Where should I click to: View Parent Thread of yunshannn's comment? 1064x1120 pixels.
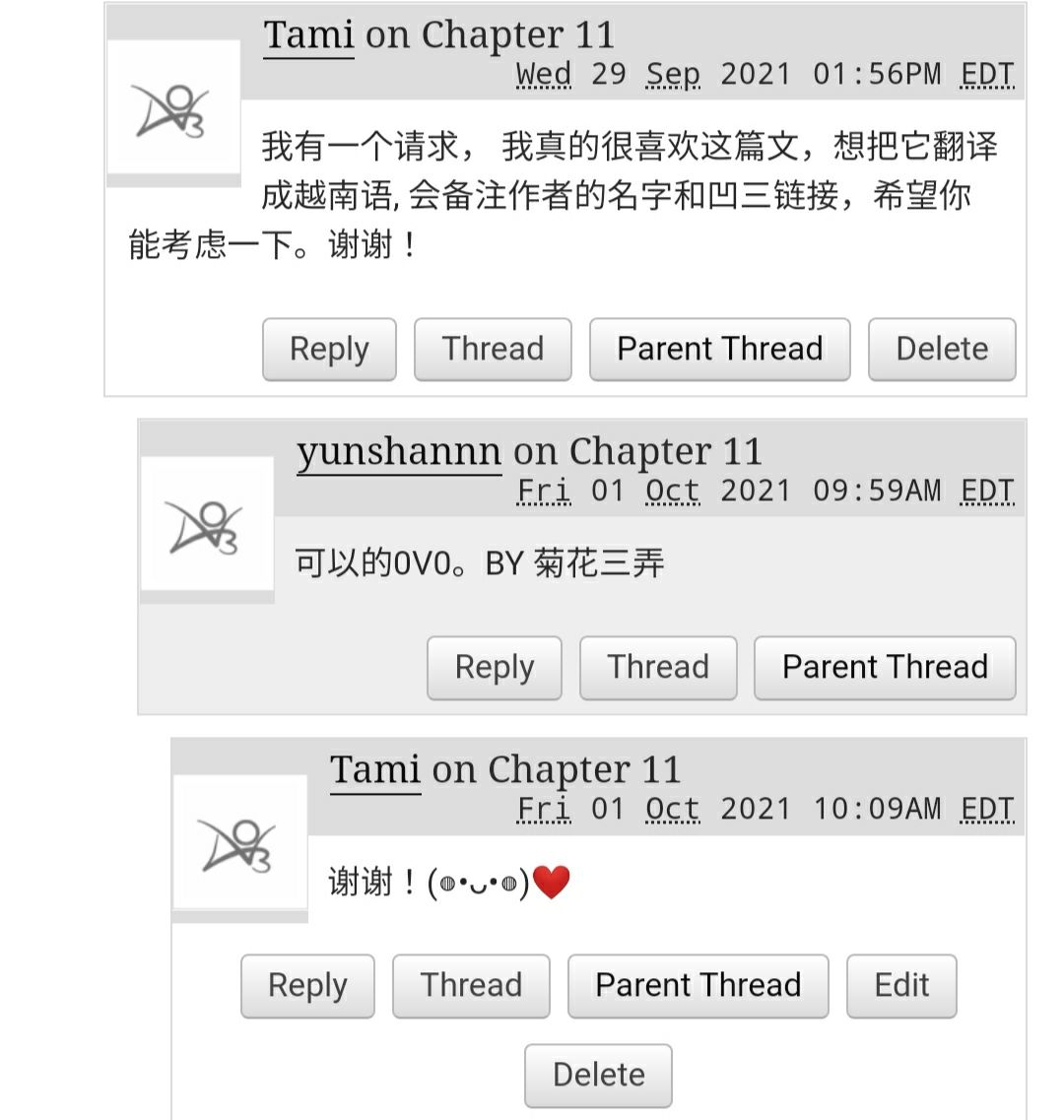point(885,667)
